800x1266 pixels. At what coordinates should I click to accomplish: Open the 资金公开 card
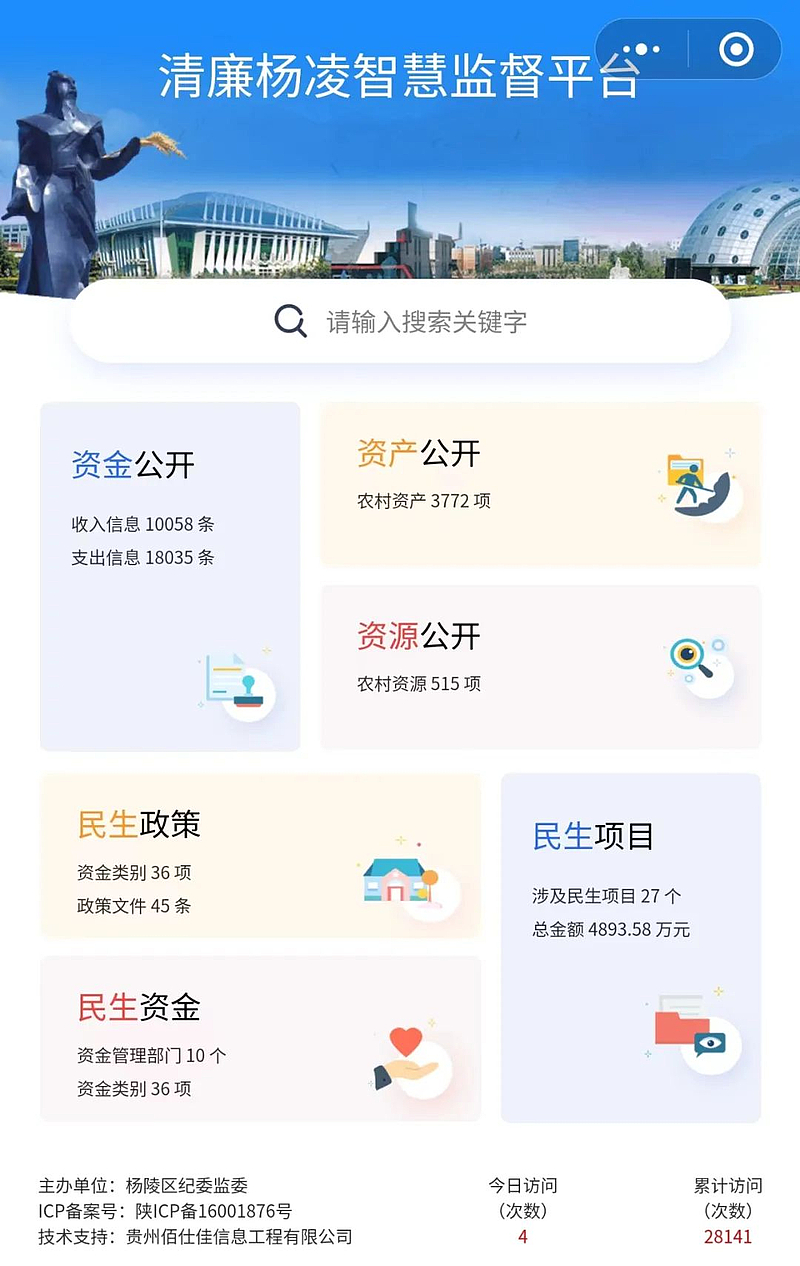pos(170,576)
